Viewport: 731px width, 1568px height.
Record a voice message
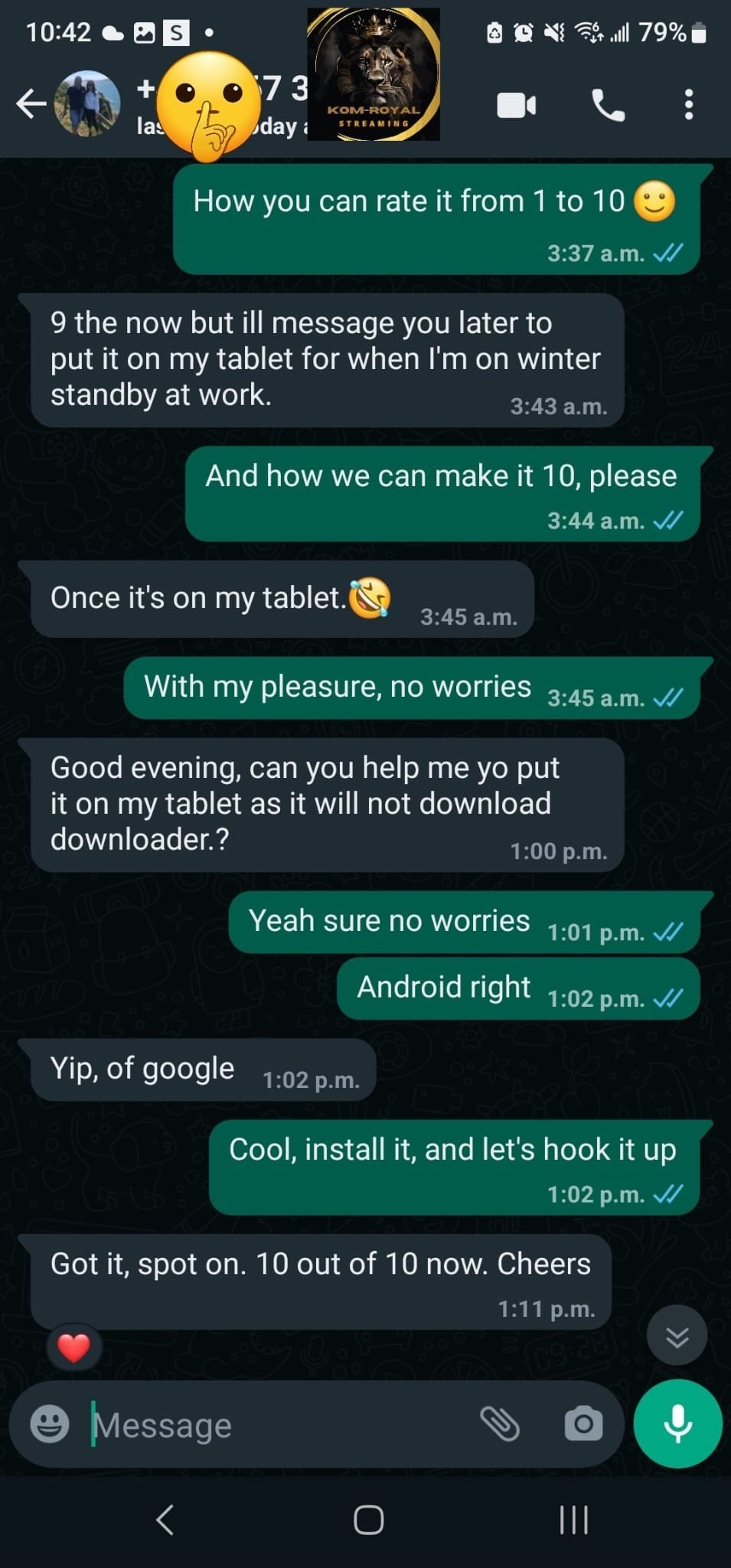[677, 1424]
